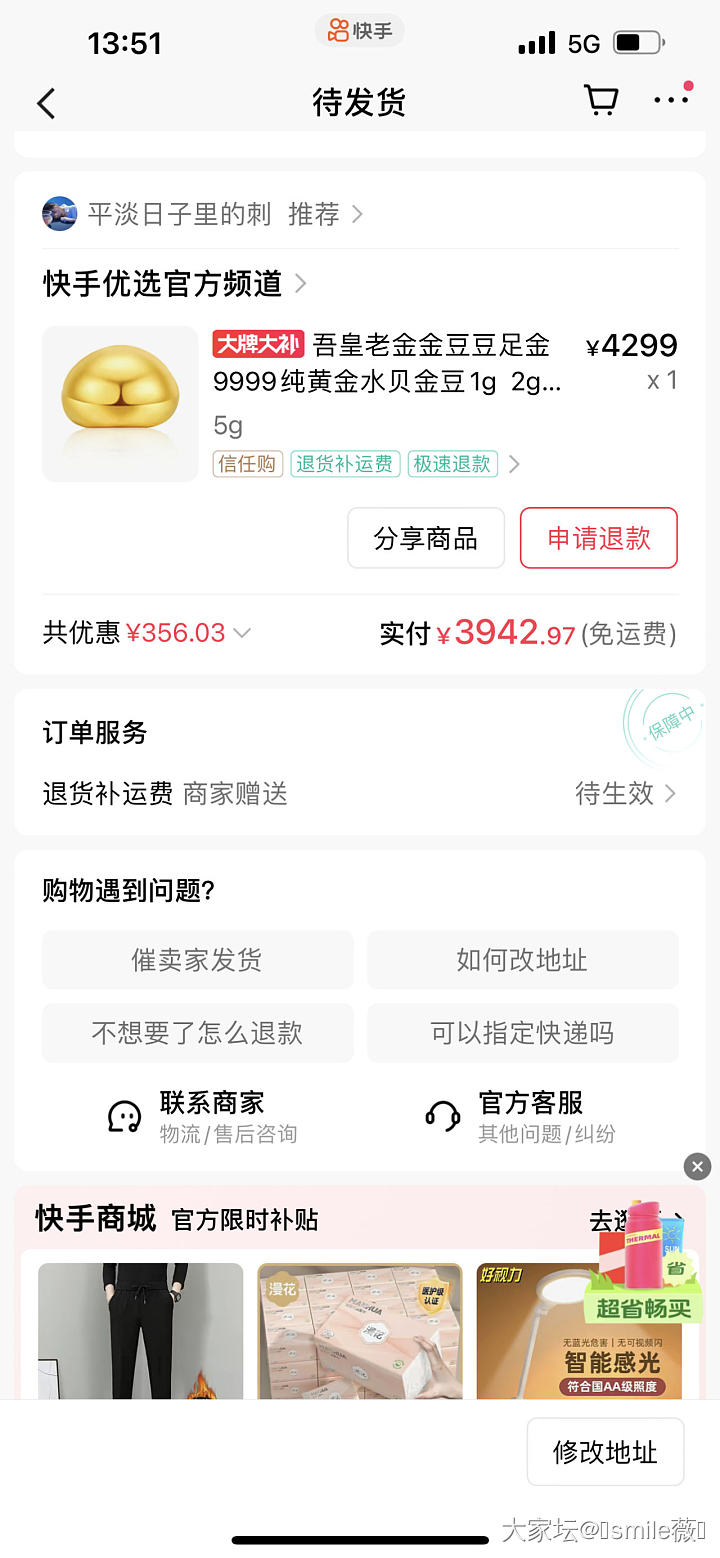Go back from the 待发货 order page
The width and height of the screenshot is (720, 1558).
[x=46, y=103]
